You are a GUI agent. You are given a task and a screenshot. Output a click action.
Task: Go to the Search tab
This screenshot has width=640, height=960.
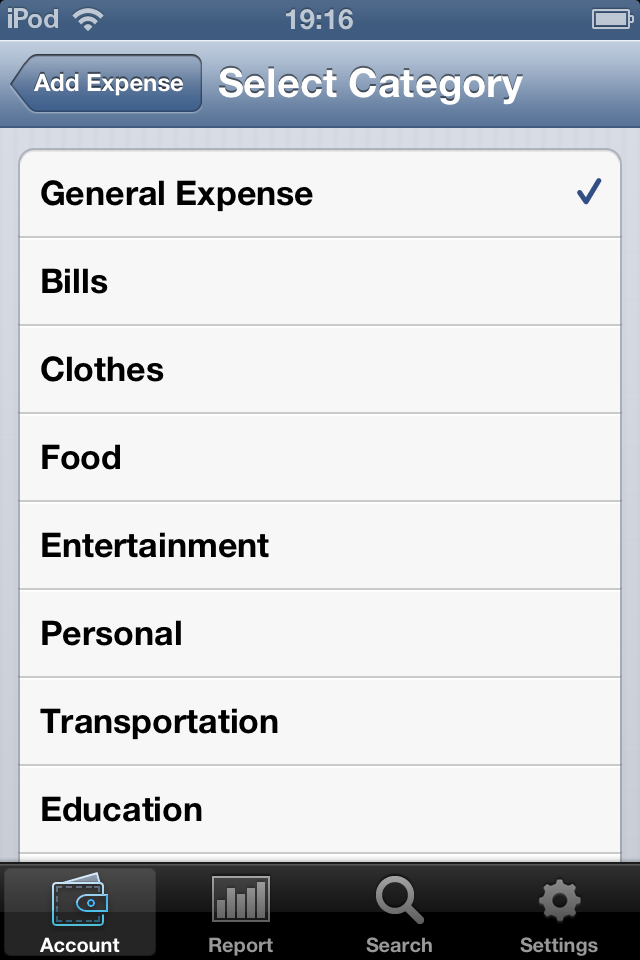point(399,912)
